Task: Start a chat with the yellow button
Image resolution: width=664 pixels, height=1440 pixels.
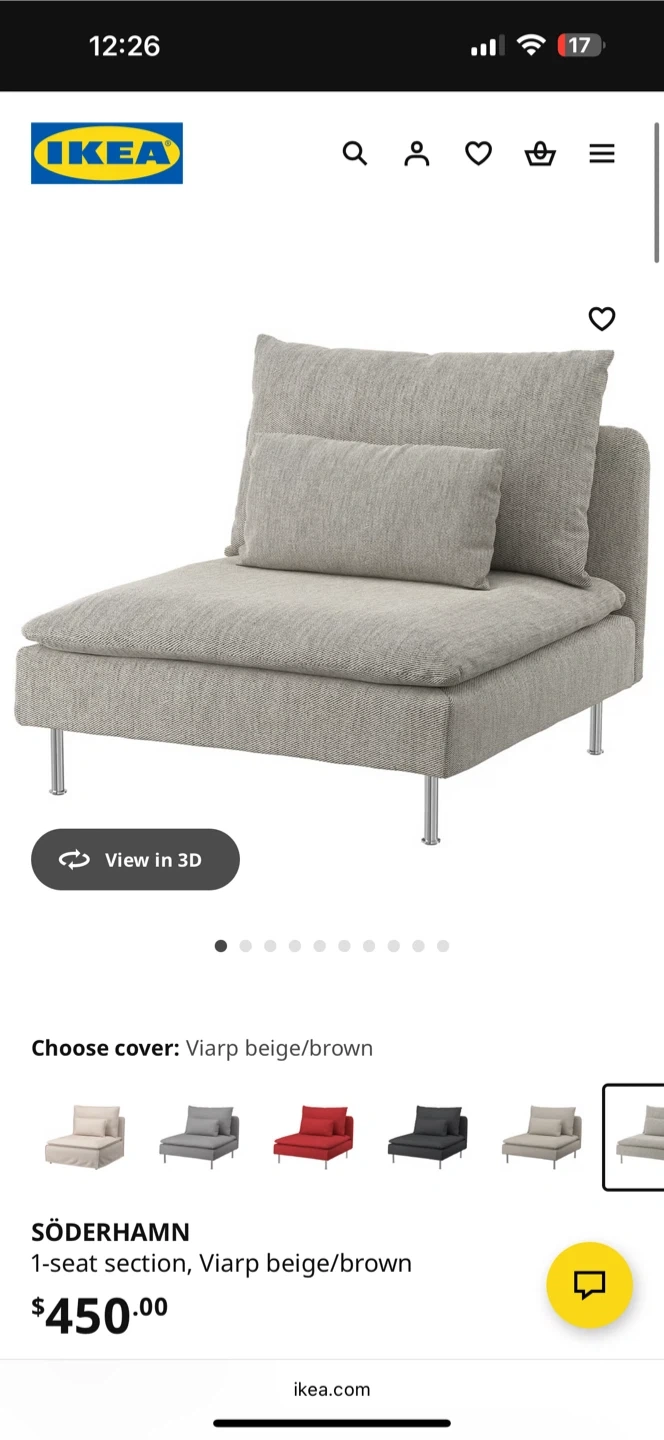Action: click(x=589, y=1285)
